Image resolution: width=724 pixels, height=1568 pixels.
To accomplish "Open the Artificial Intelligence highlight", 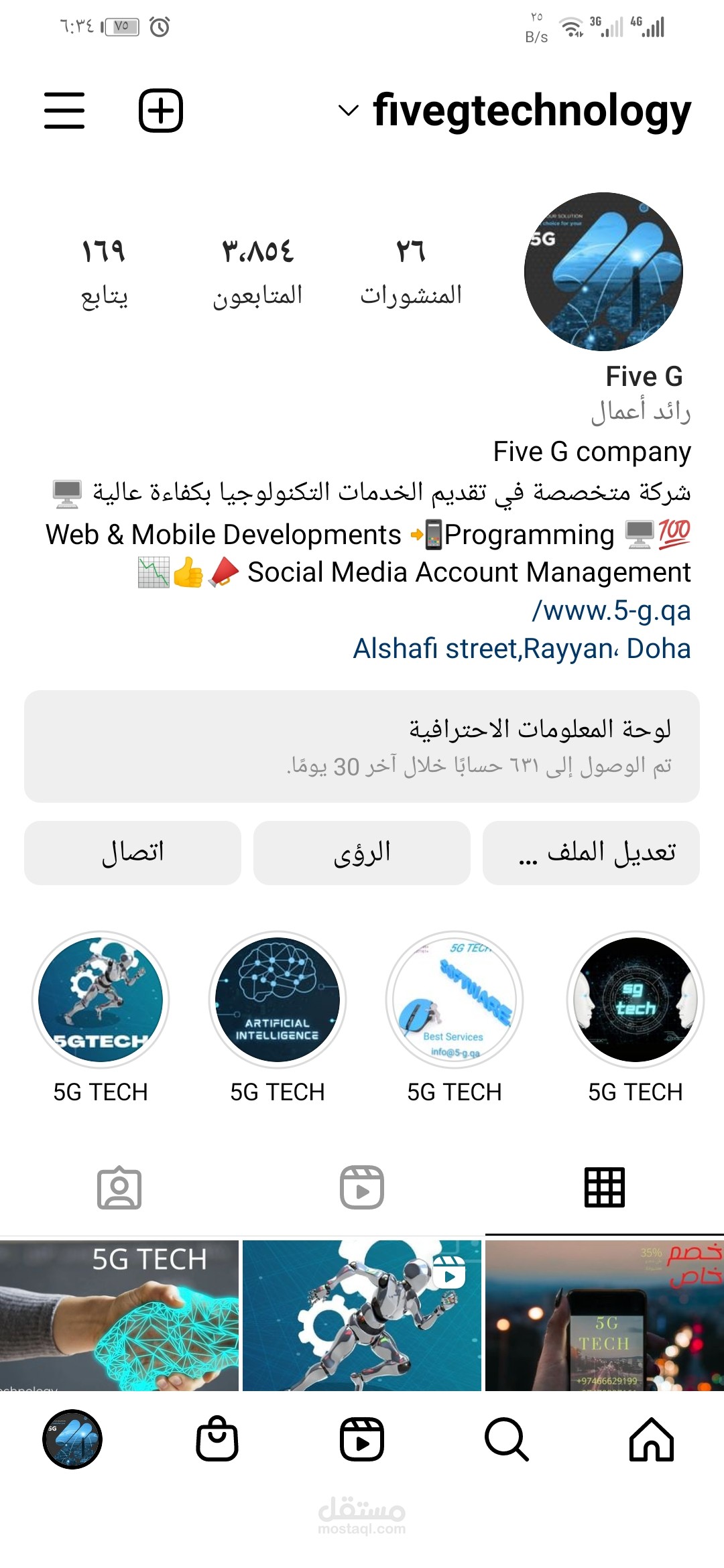I will 278,1000.
